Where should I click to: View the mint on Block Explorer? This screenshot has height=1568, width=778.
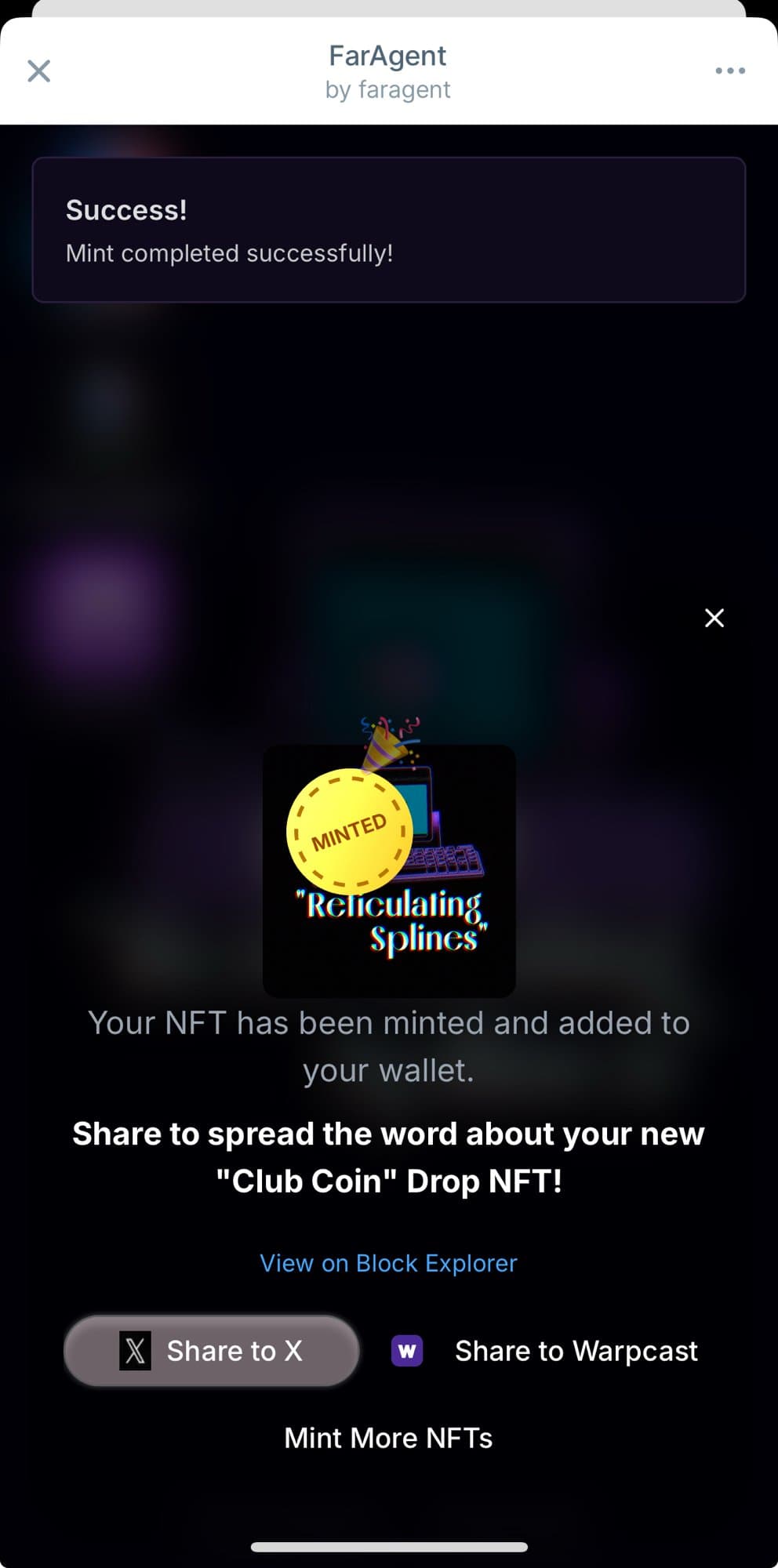pyautogui.click(x=387, y=1262)
